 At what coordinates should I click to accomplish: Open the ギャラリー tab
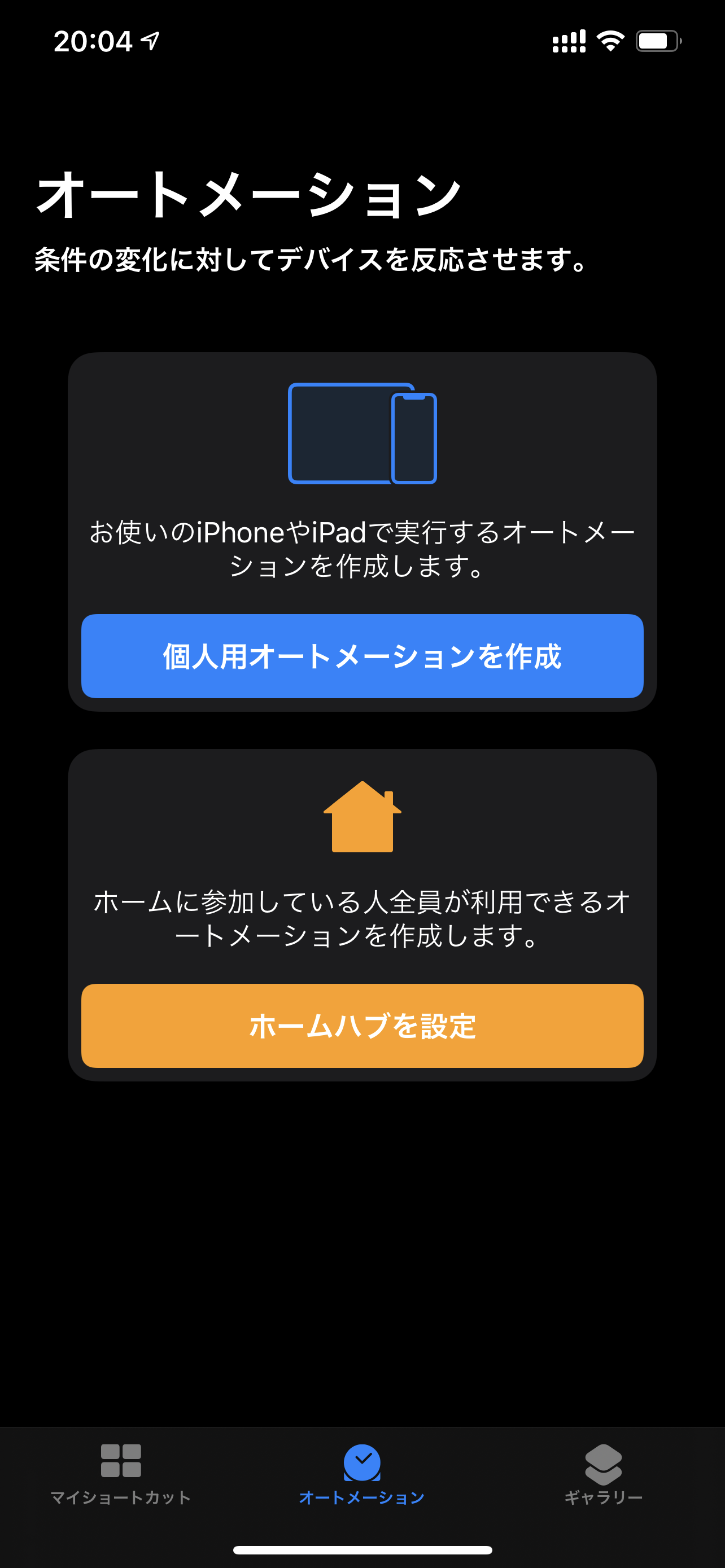[603, 1475]
